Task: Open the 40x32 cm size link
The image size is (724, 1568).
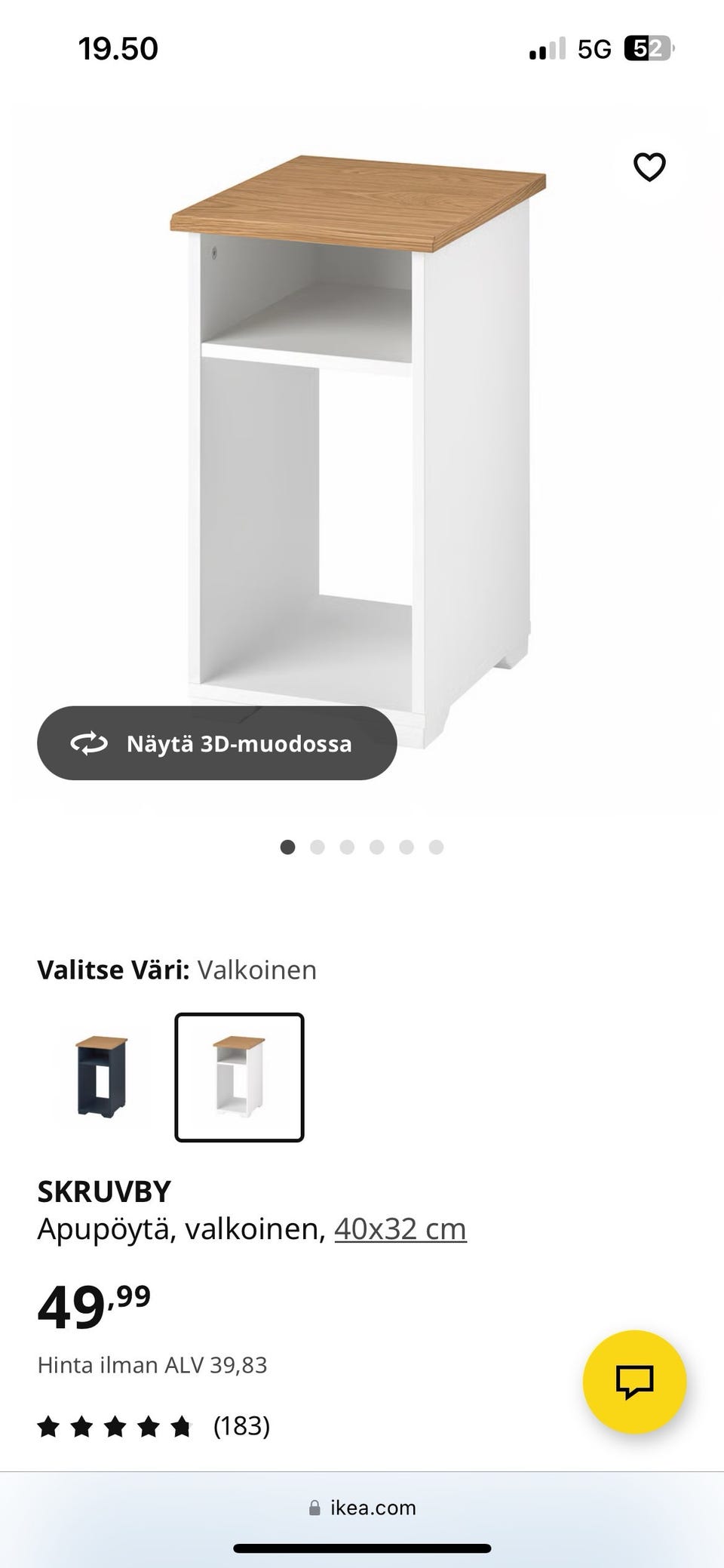Action: coord(400,1228)
